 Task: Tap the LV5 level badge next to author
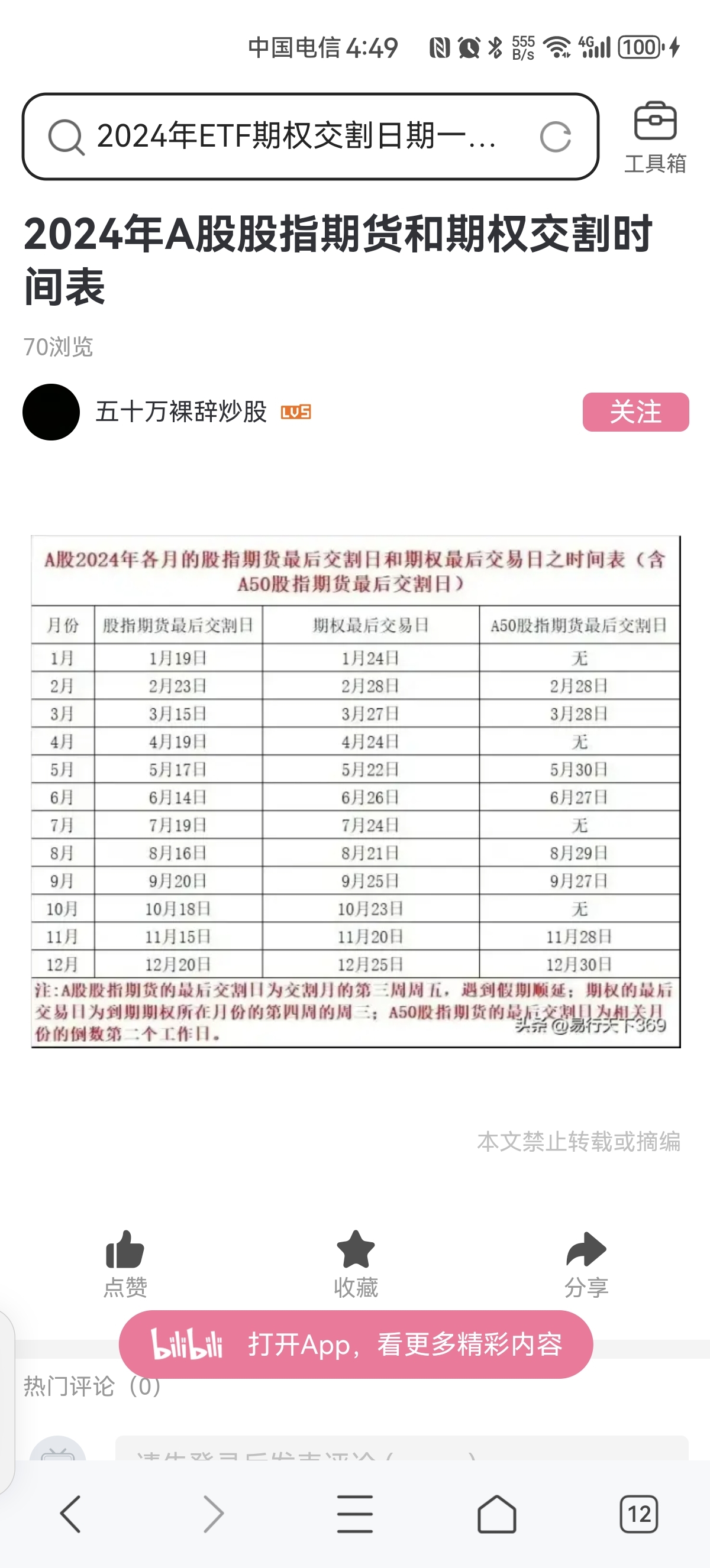pos(297,413)
